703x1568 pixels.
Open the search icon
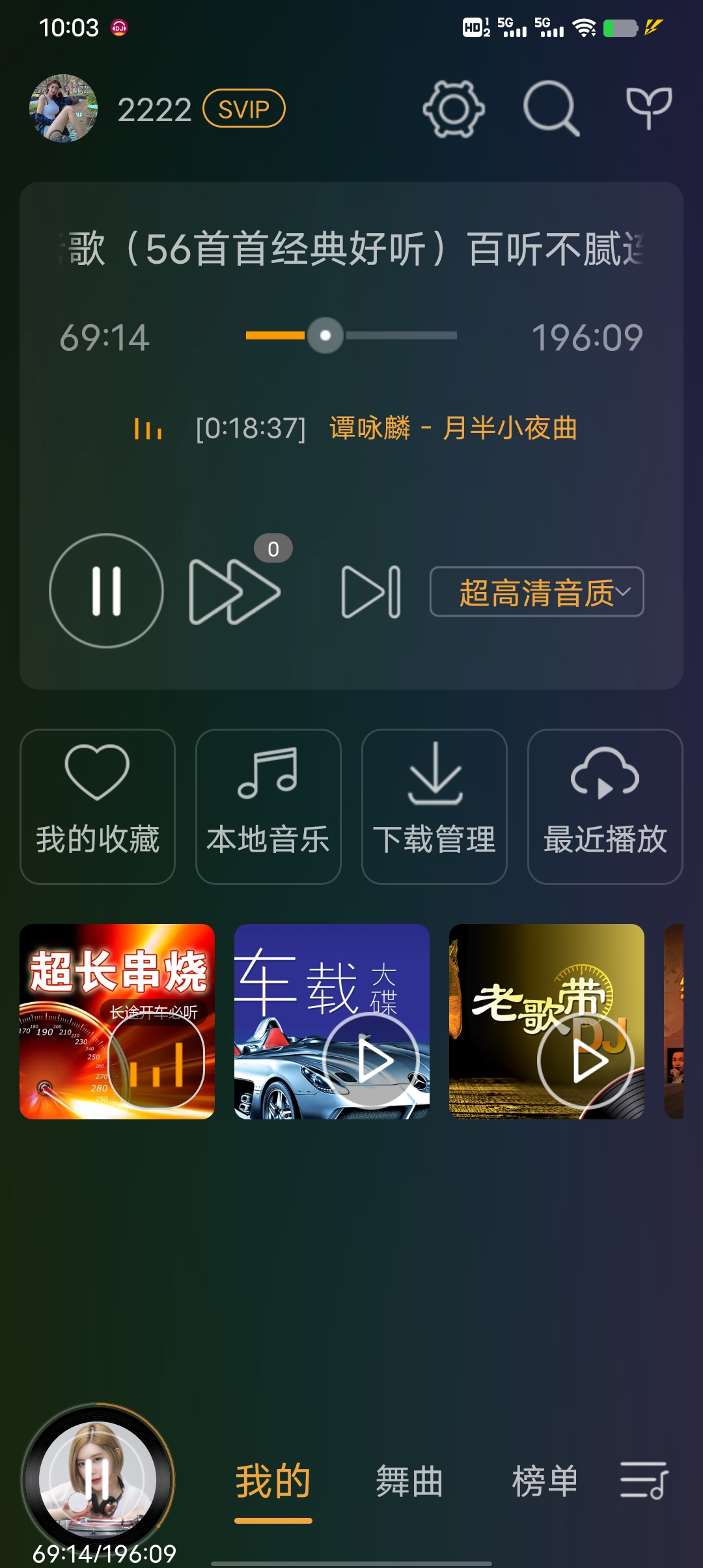tap(551, 109)
